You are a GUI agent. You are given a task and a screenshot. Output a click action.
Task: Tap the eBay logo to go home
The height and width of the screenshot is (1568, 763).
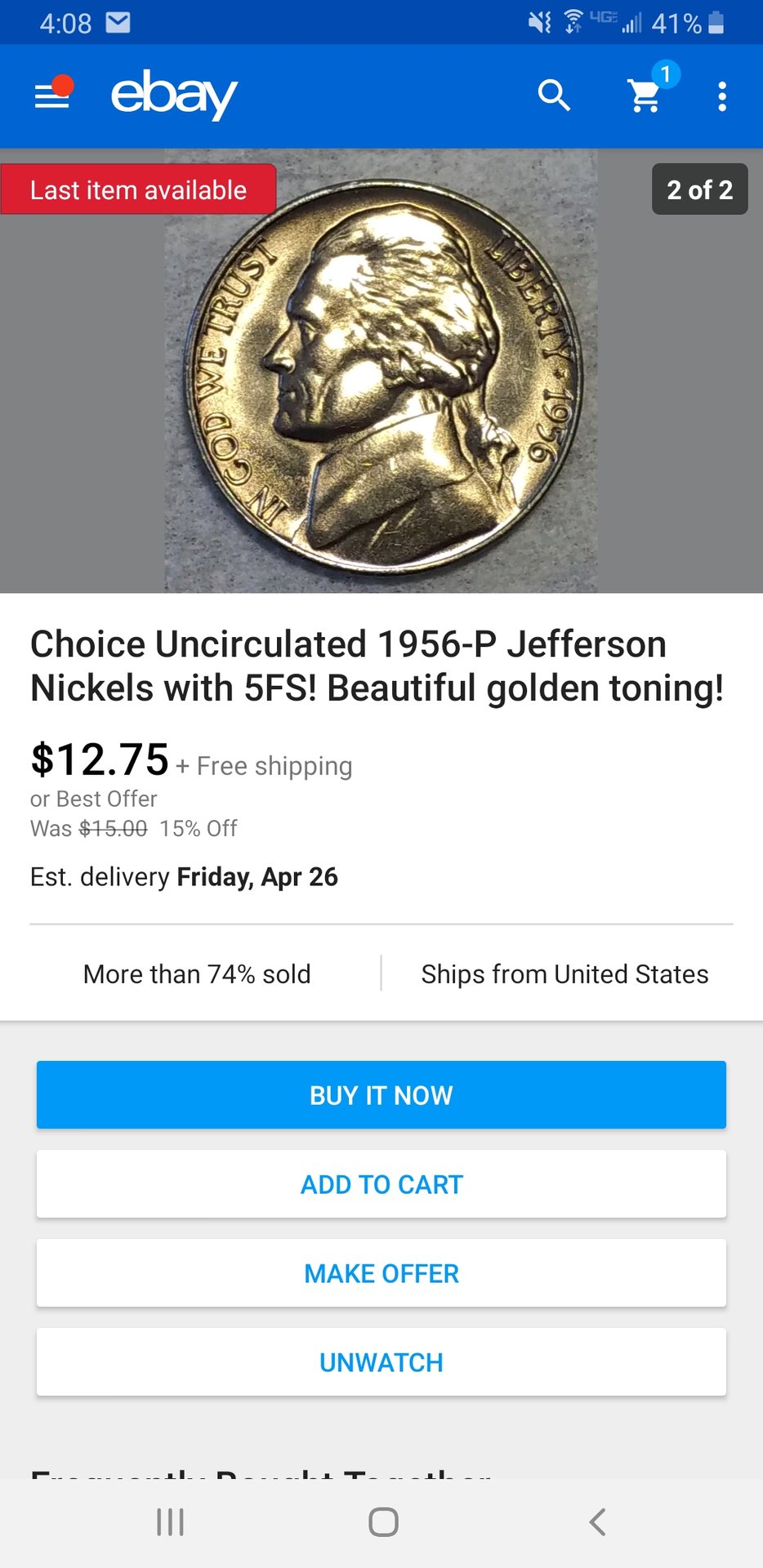174,96
